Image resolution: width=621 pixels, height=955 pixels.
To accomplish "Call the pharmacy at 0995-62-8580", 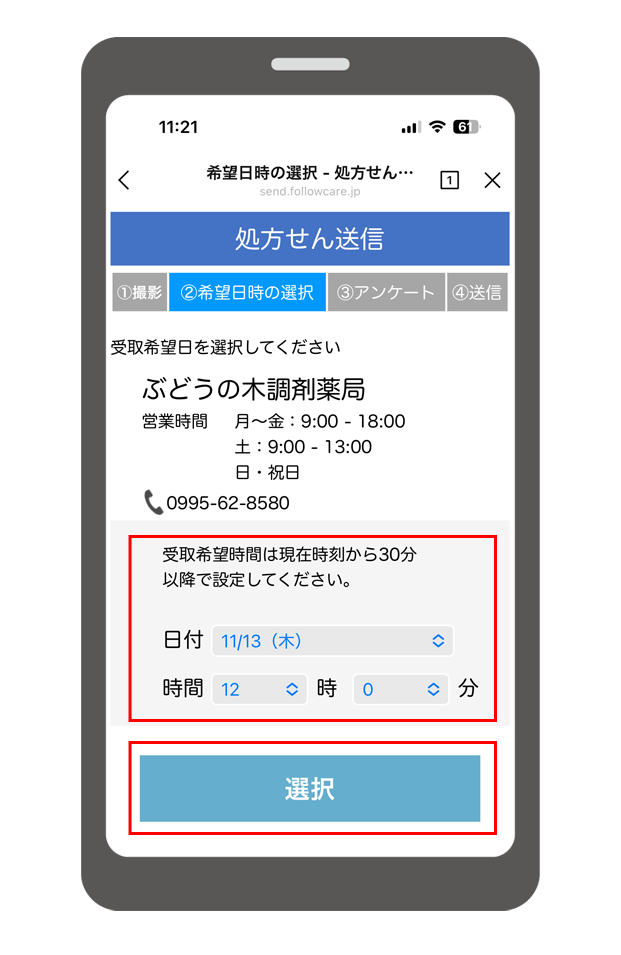I will click(x=227, y=503).
